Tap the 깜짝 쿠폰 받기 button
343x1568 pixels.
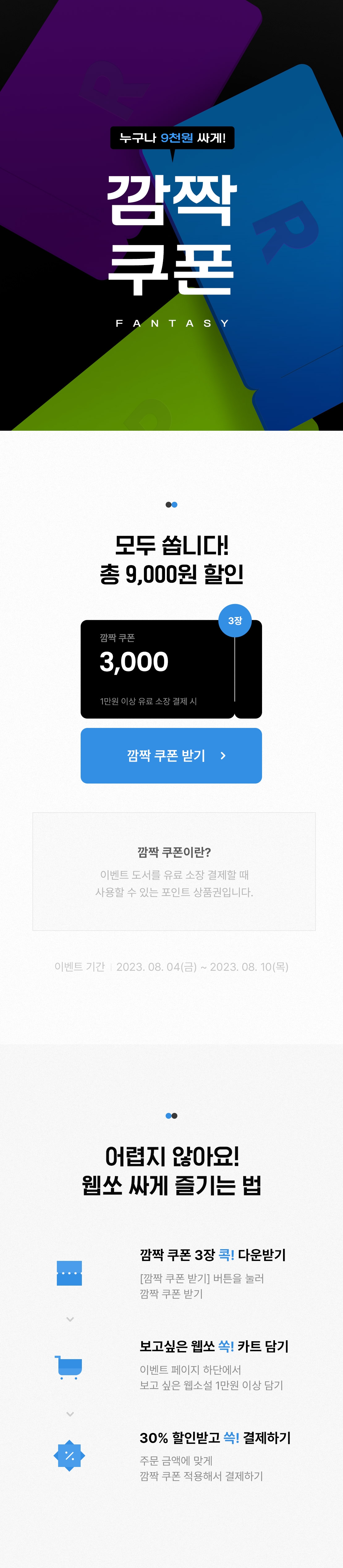click(x=171, y=755)
